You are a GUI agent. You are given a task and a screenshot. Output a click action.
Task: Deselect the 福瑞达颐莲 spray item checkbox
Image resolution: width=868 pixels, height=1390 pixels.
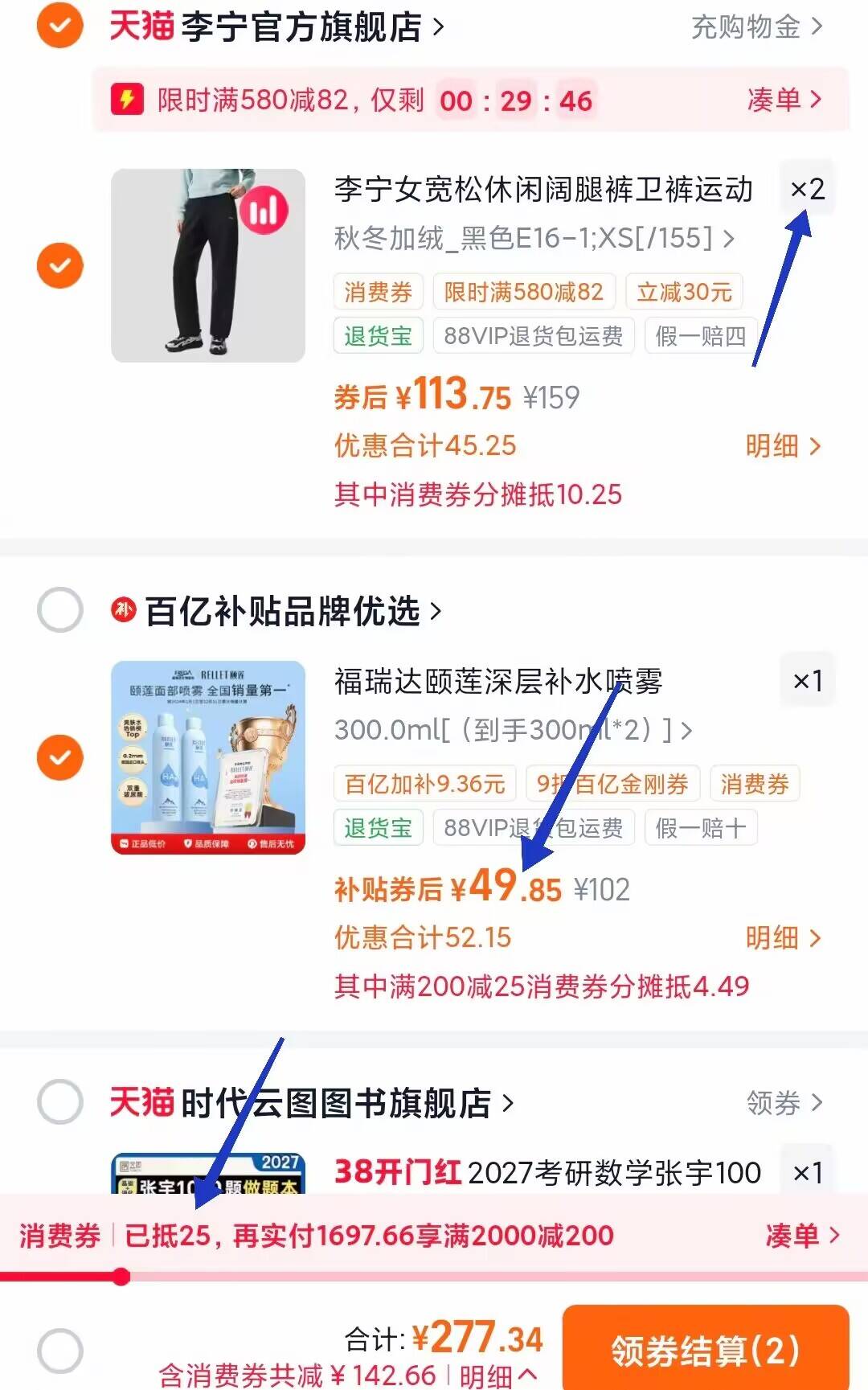[x=59, y=757]
